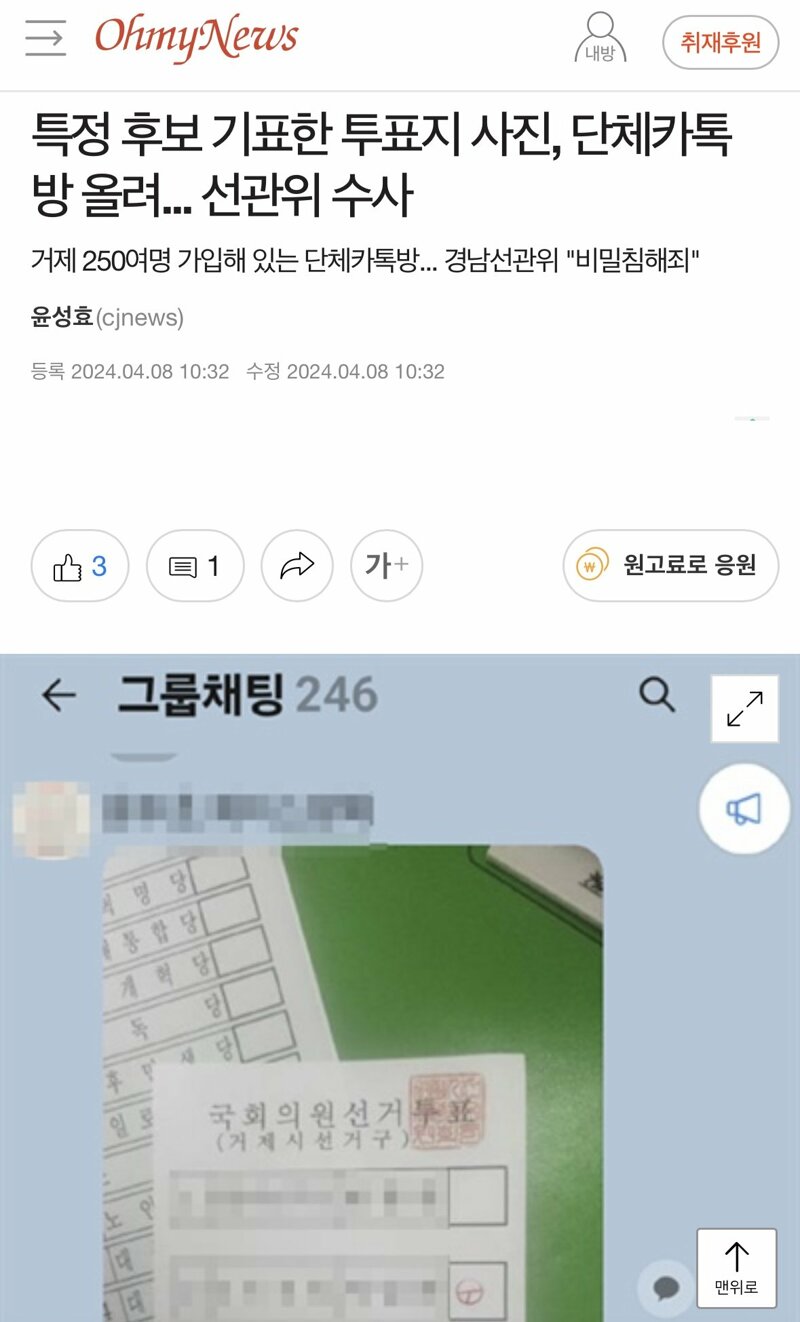Image resolution: width=800 pixels, height=1322 pixels.
Task: Jump to top with 맨위로
Action: point(736,1268)
